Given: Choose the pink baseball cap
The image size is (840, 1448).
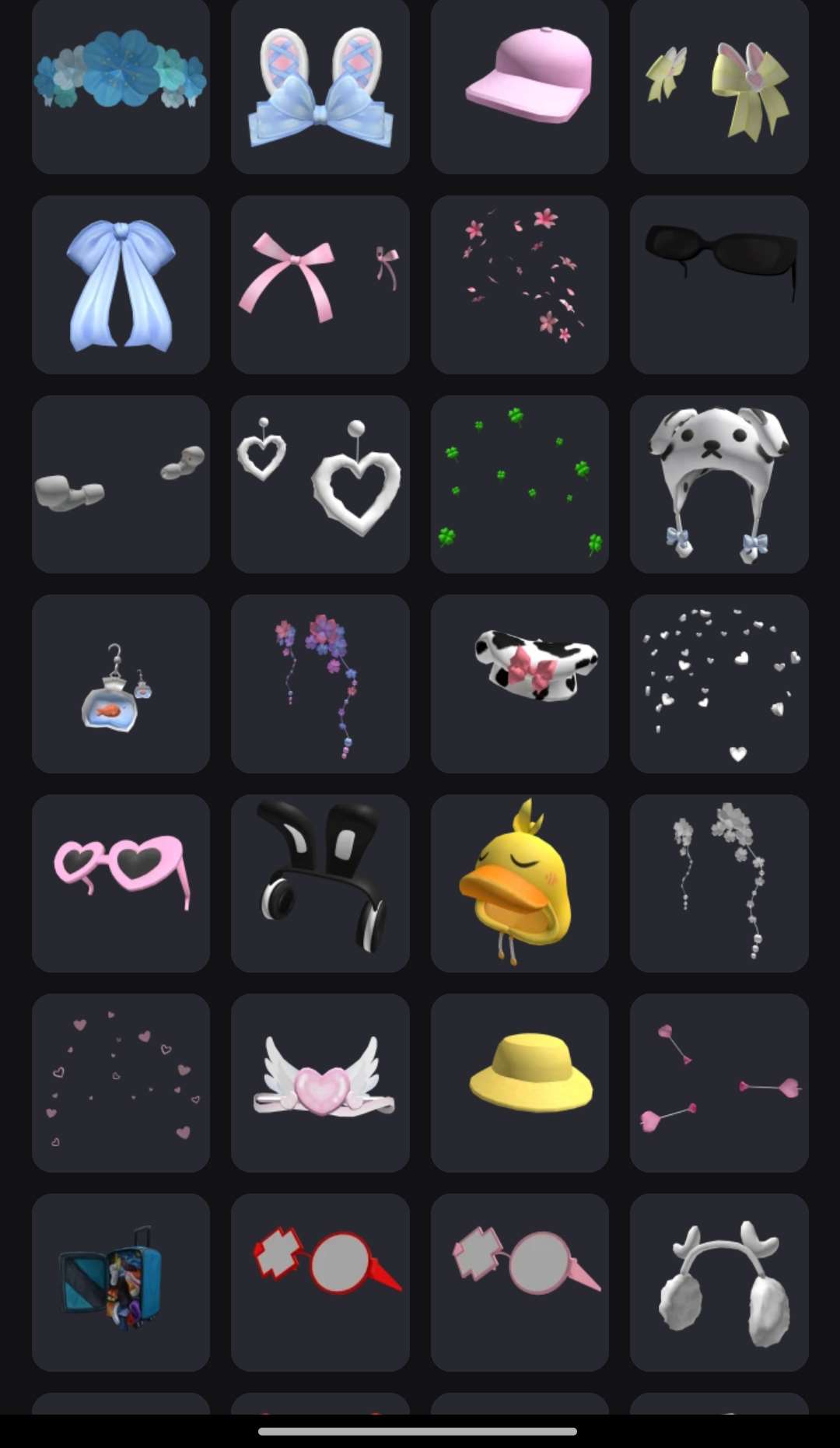Looking at the screenshot, I should pyautogui.click(x=520, y=86).
